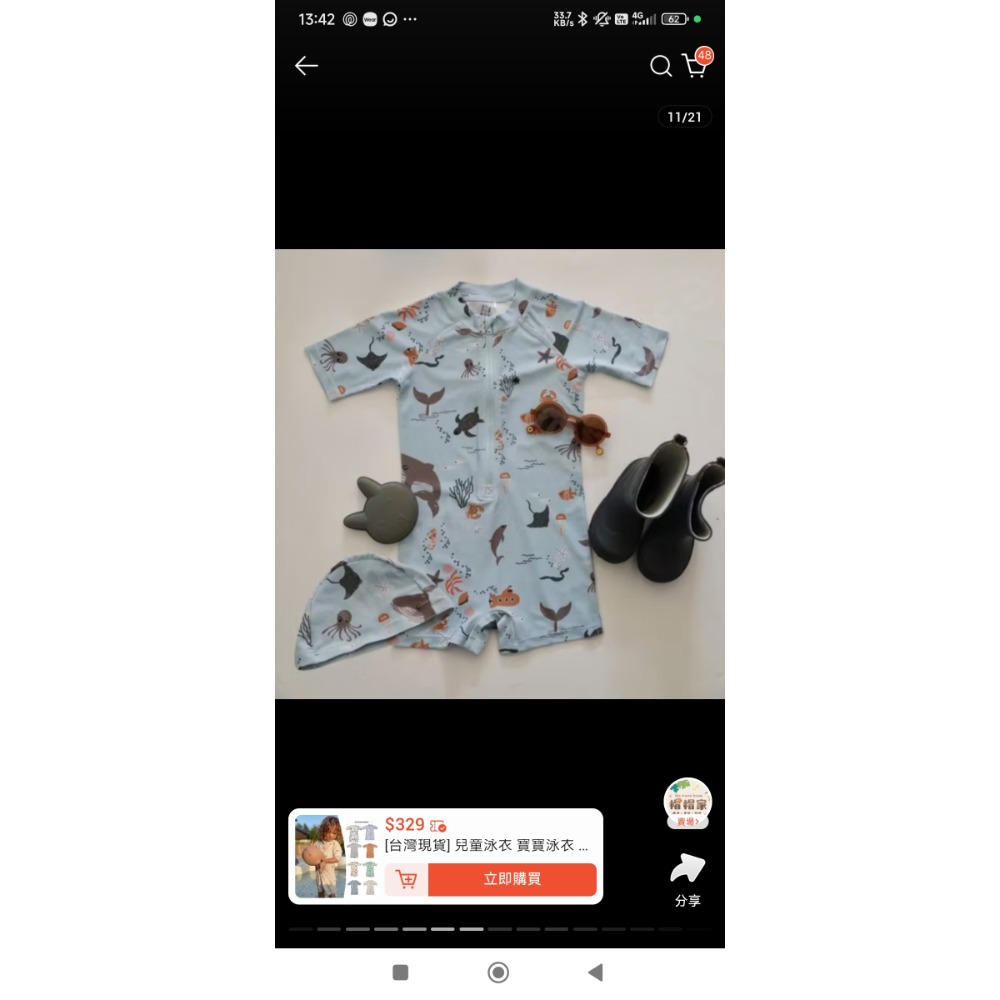The width and height of the screenshot is (1000, 1000).
Task: Tap the system home button
Action: 498,972
